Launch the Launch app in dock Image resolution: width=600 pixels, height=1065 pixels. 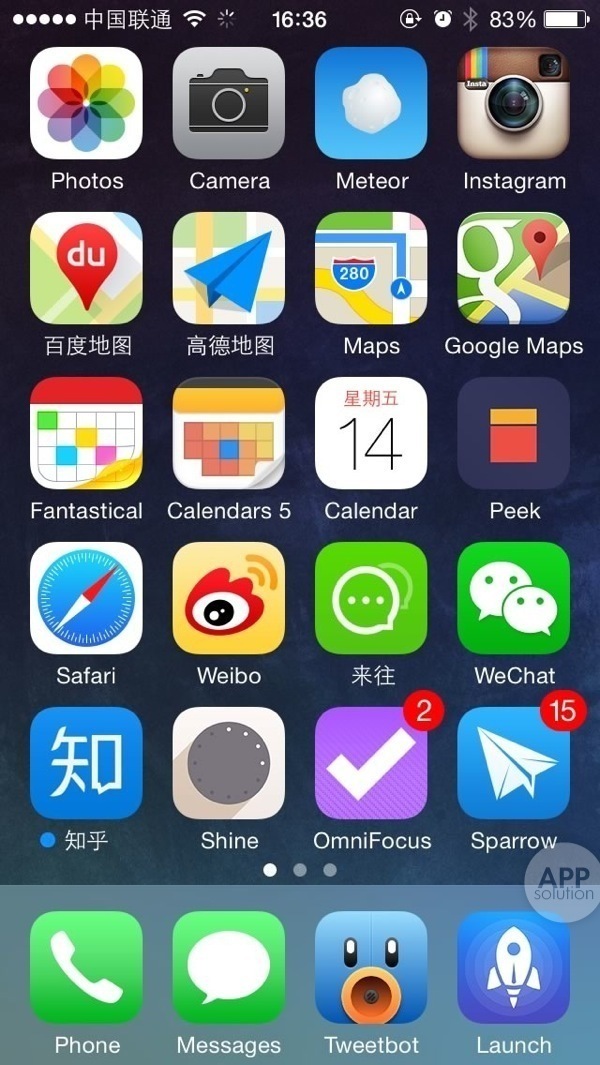coord(514,967)
